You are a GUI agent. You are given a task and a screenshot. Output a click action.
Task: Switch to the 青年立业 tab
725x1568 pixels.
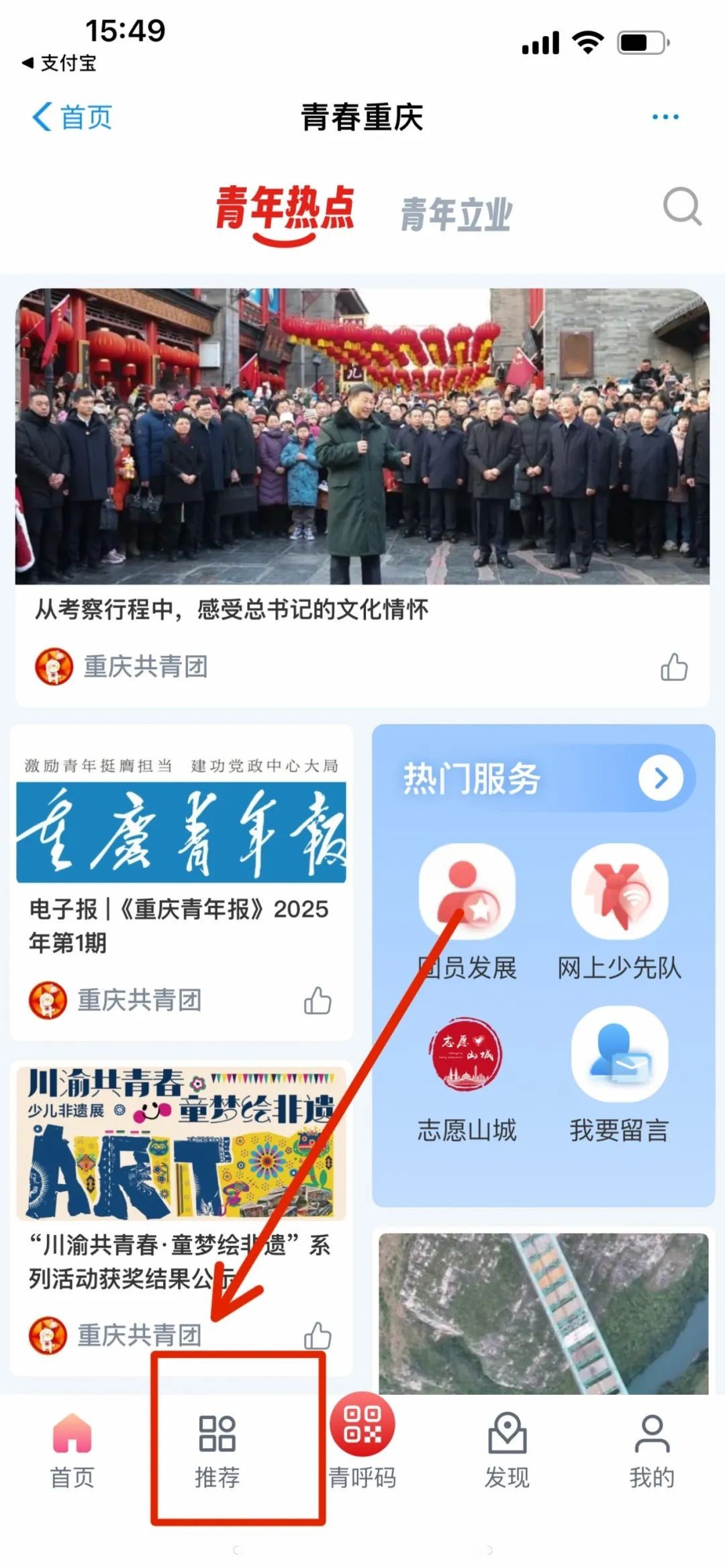pyautogui.click(x=456, y=214)
